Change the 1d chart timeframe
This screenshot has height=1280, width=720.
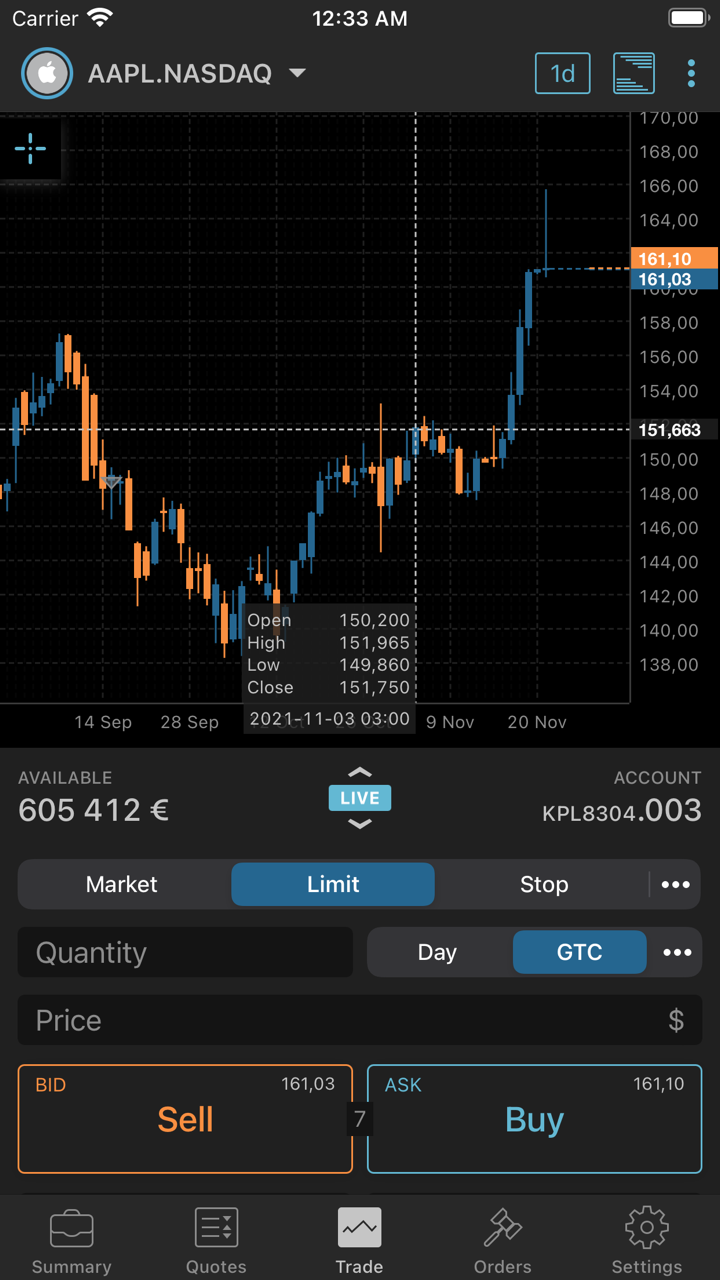tap(562, 74)
